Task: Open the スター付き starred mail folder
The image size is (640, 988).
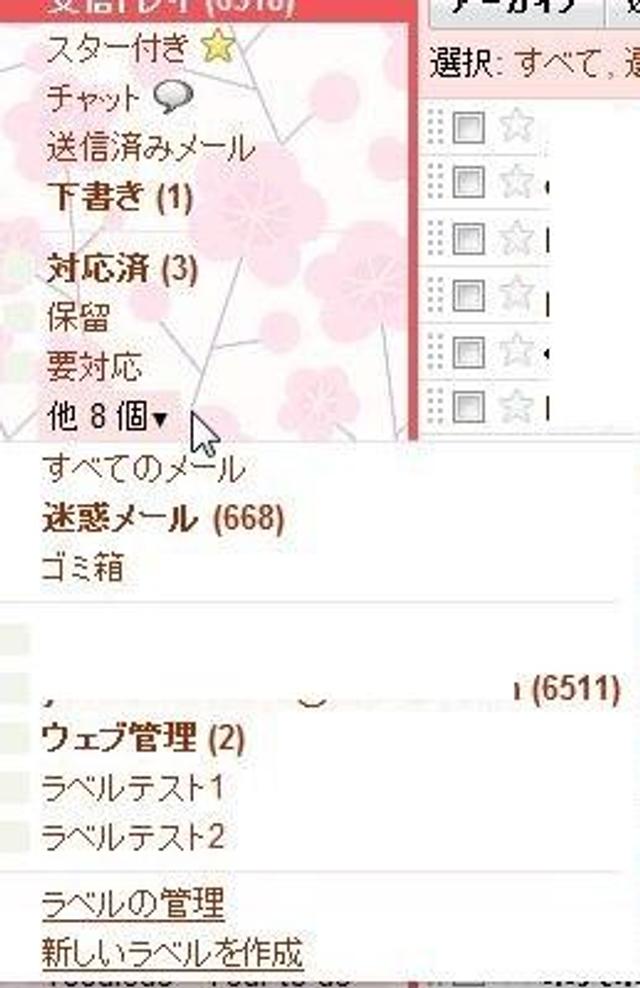Action: pos(116,47)
